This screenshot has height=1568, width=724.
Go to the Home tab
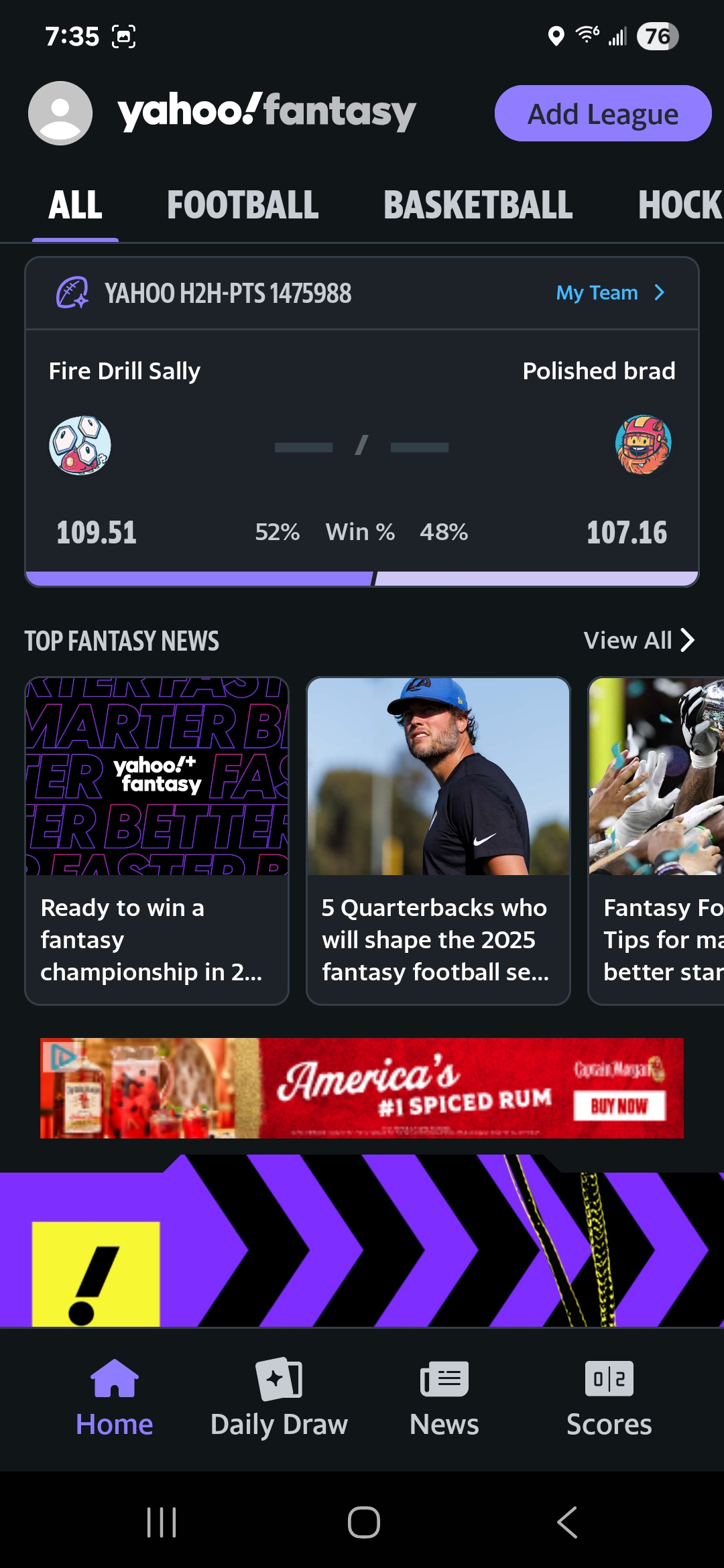tap(114, 1397)
